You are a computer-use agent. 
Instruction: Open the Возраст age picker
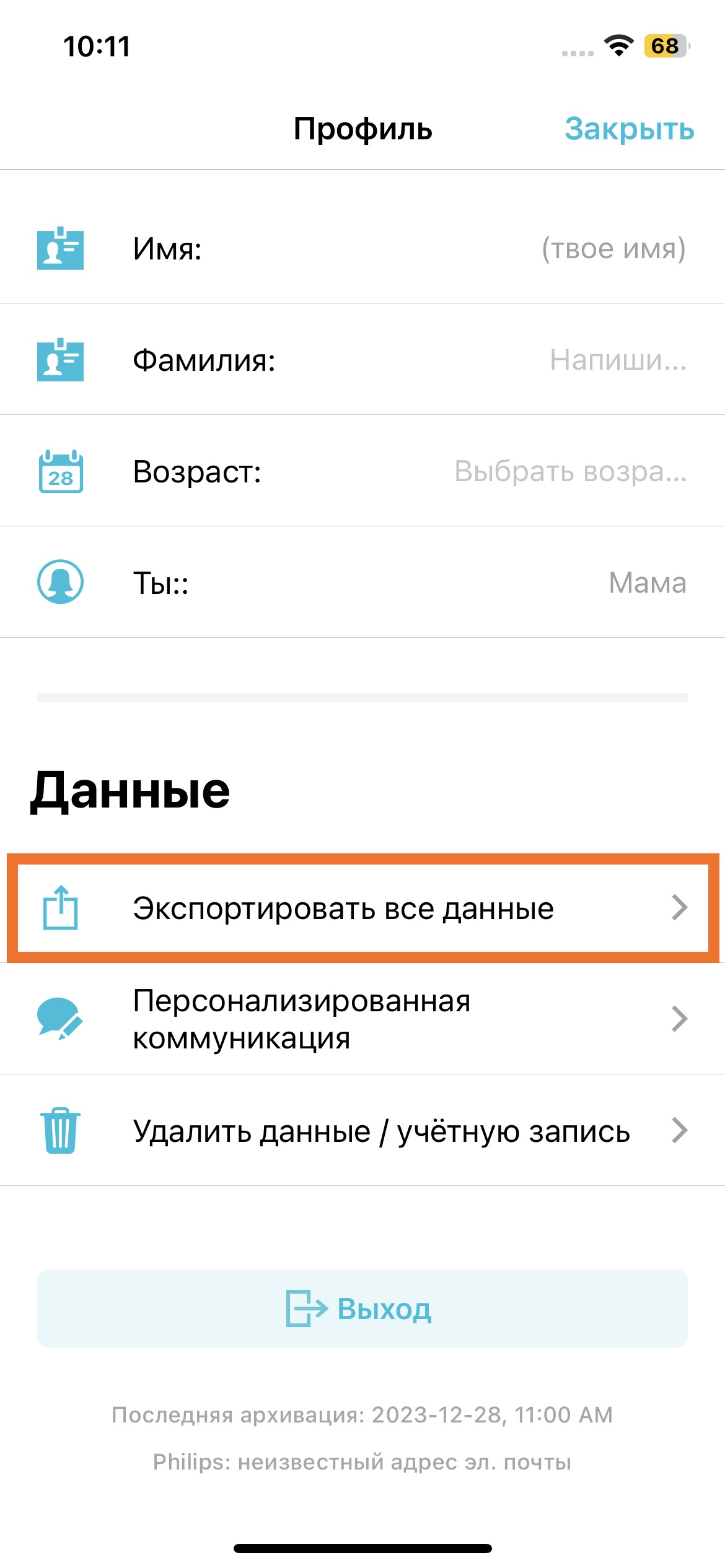coord(570,471)
